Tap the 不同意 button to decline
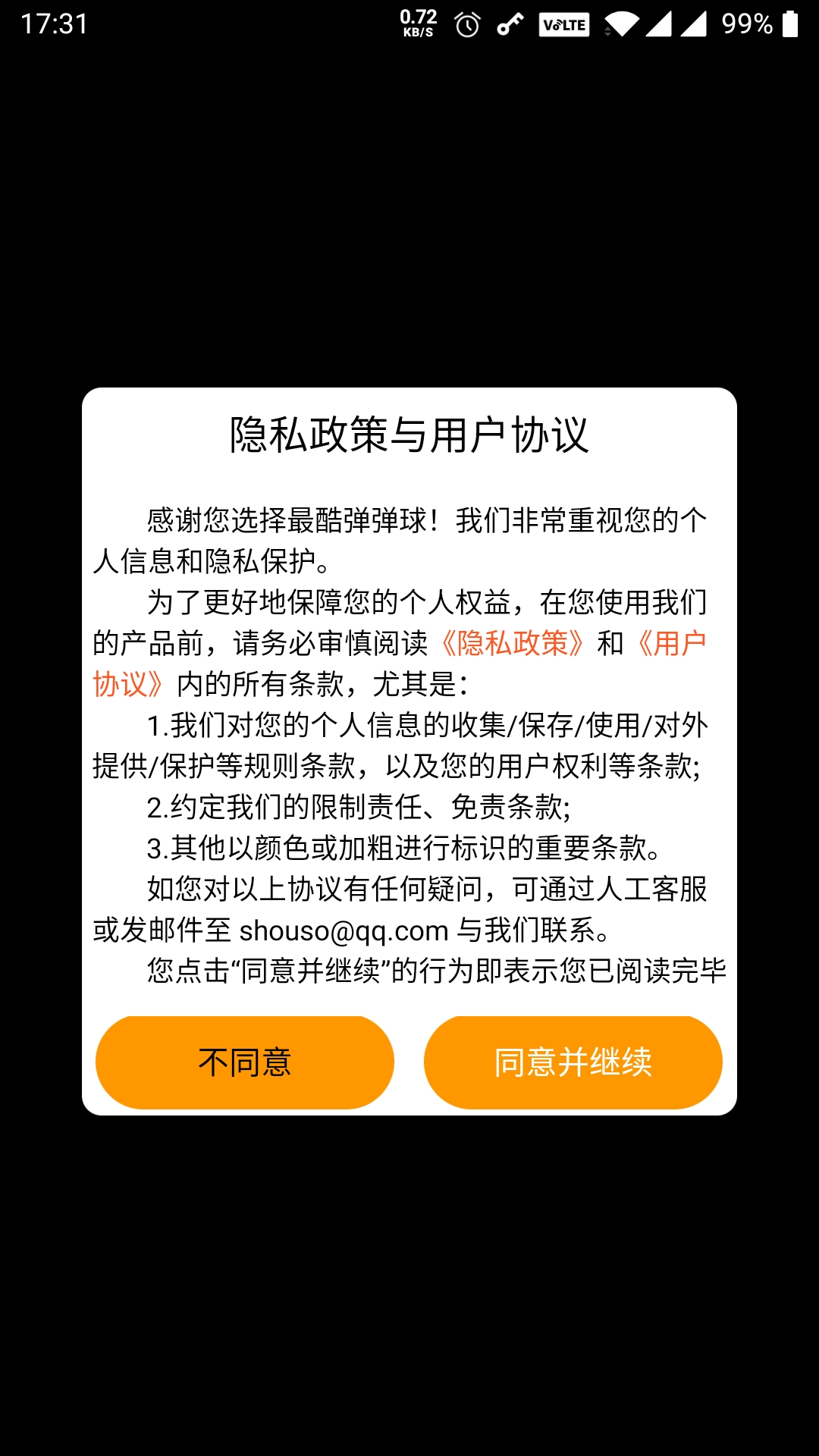The width and height of the screenshot is (819, 1456). [244, 1062]
